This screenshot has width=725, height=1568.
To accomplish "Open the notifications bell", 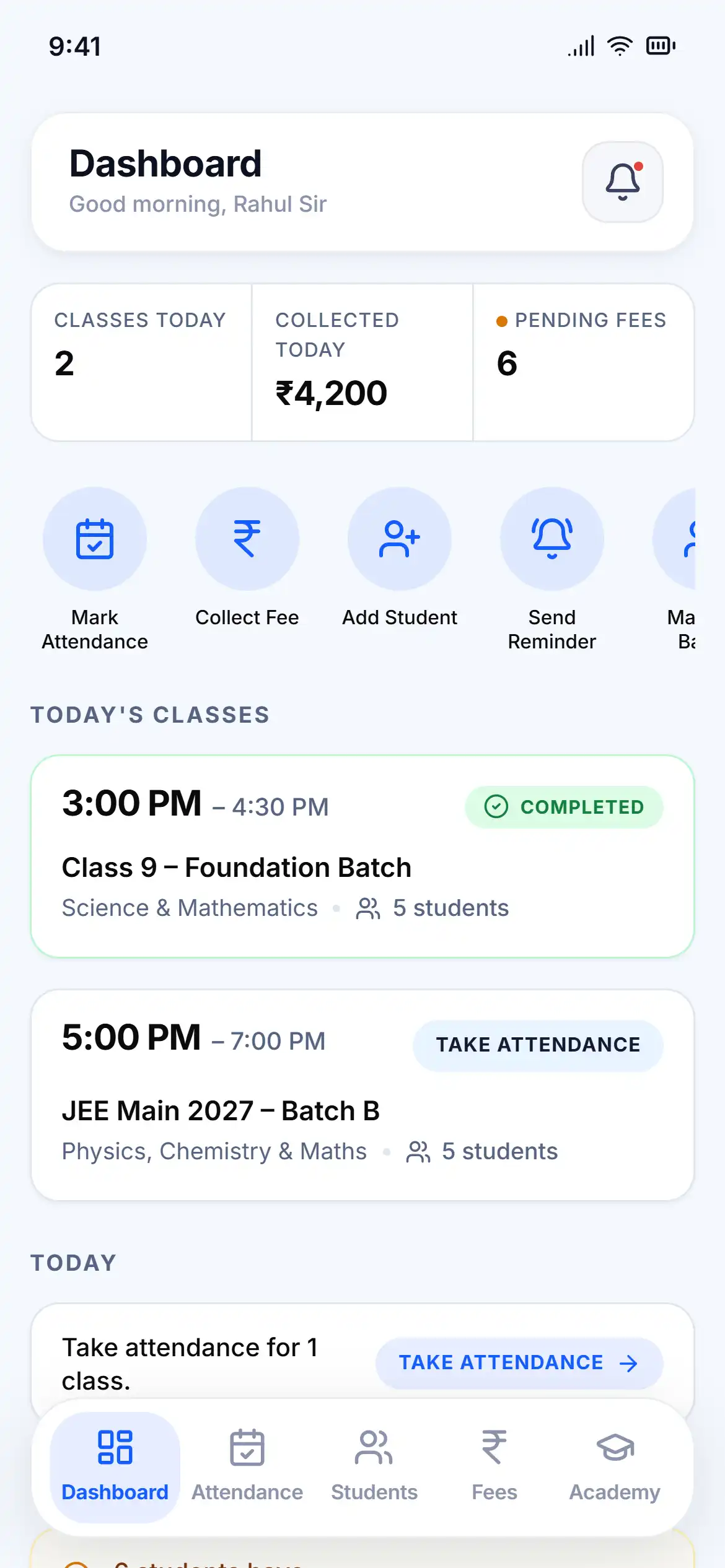I will [x=622, y=181].
